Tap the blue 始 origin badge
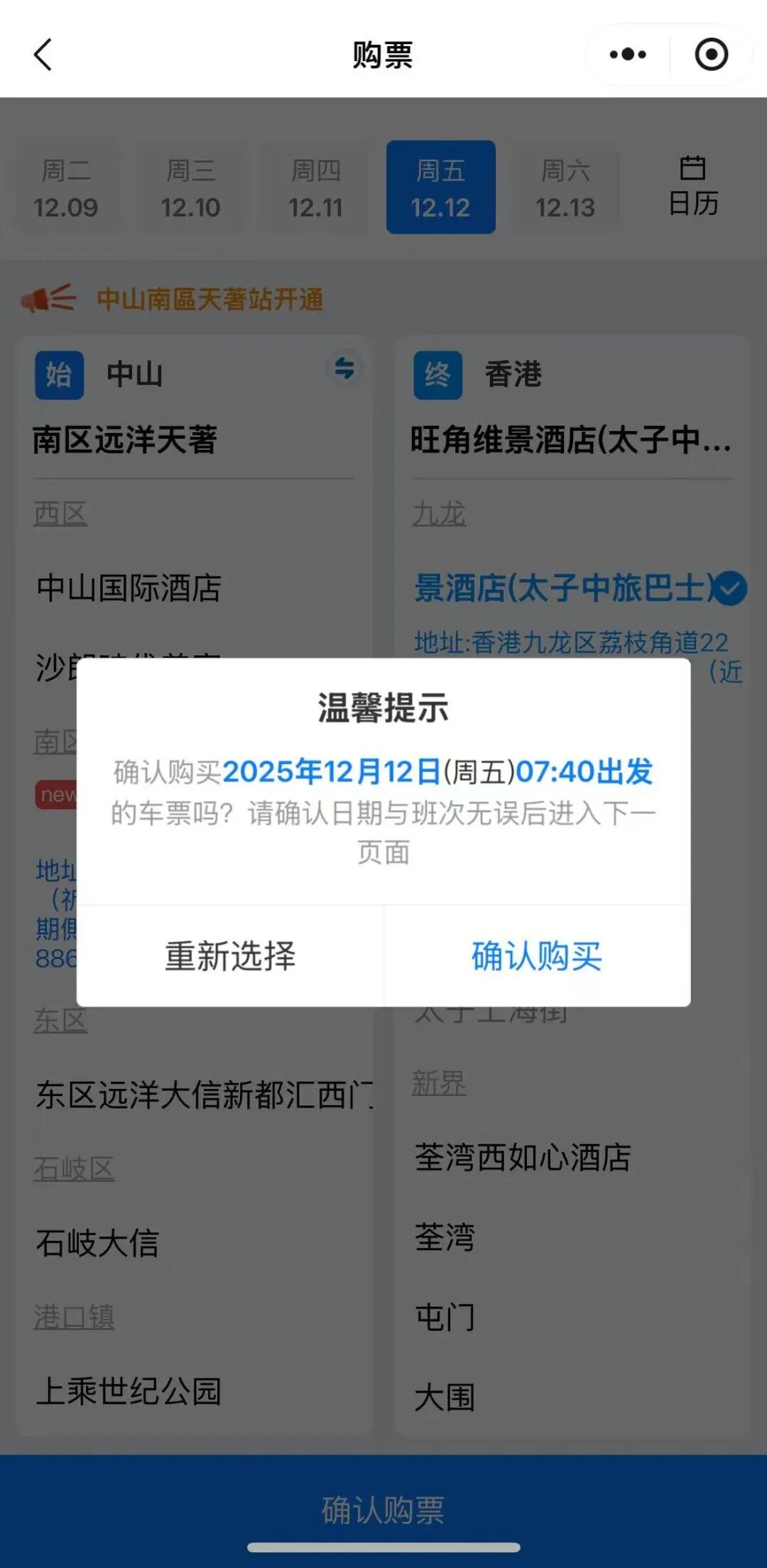Screen dimensions: 767x1568 coord(60,376)
